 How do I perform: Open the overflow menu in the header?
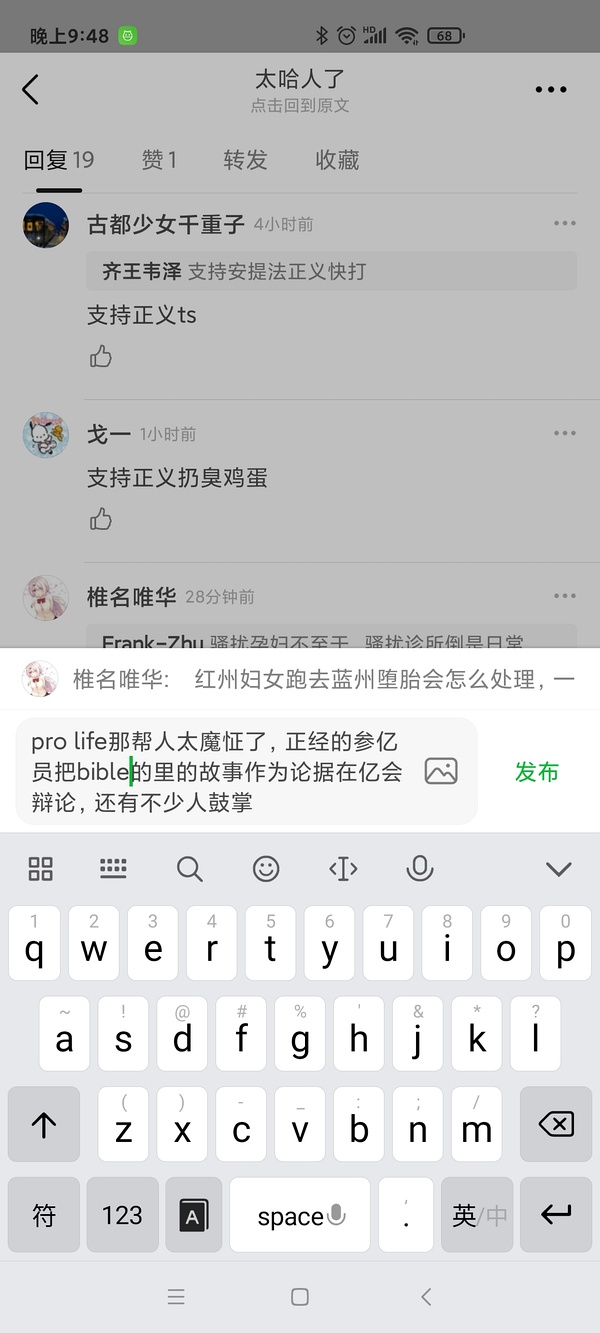(x=550, y=90)
